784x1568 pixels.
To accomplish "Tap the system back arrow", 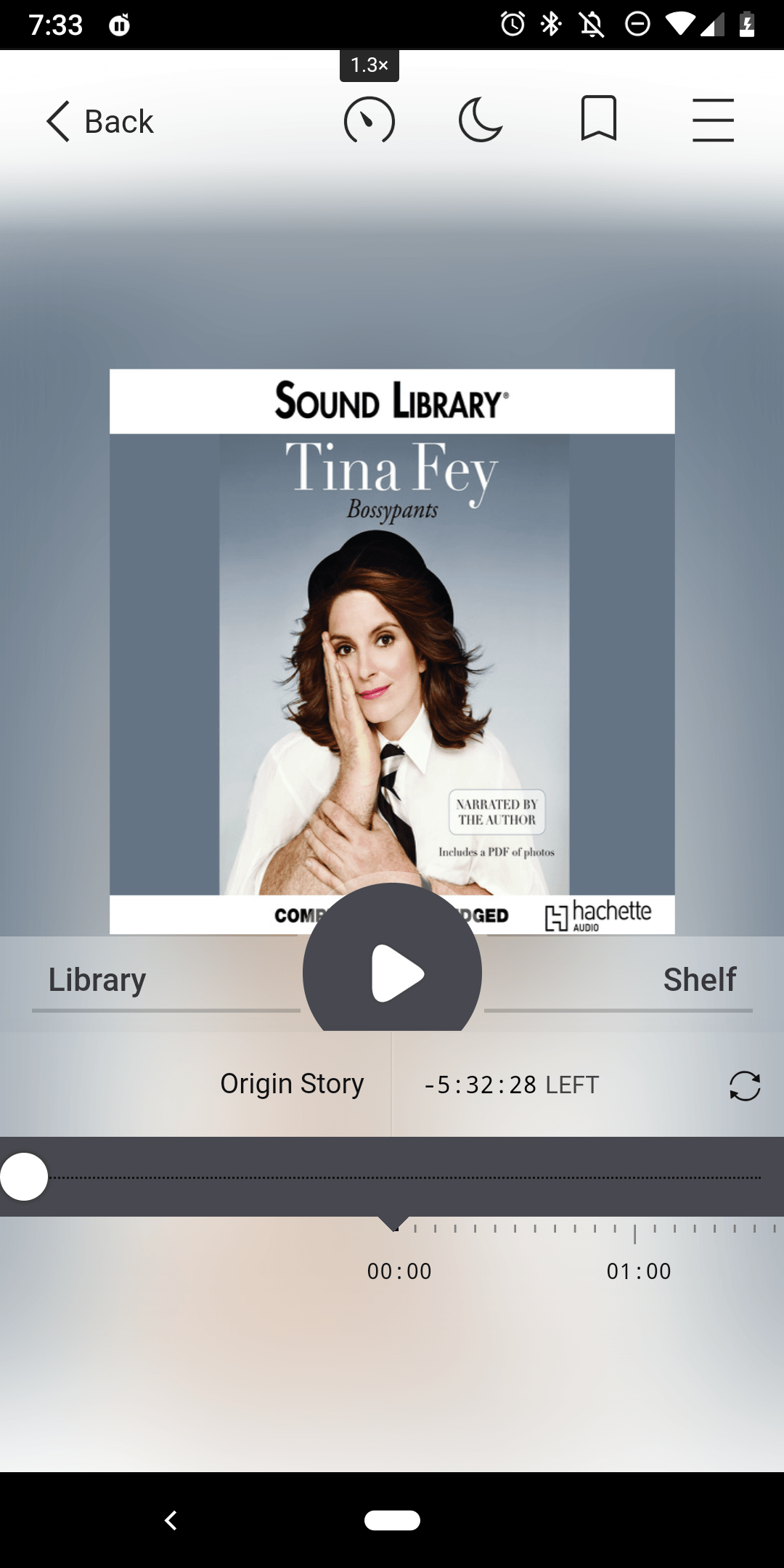I will tap(171, 1520).
